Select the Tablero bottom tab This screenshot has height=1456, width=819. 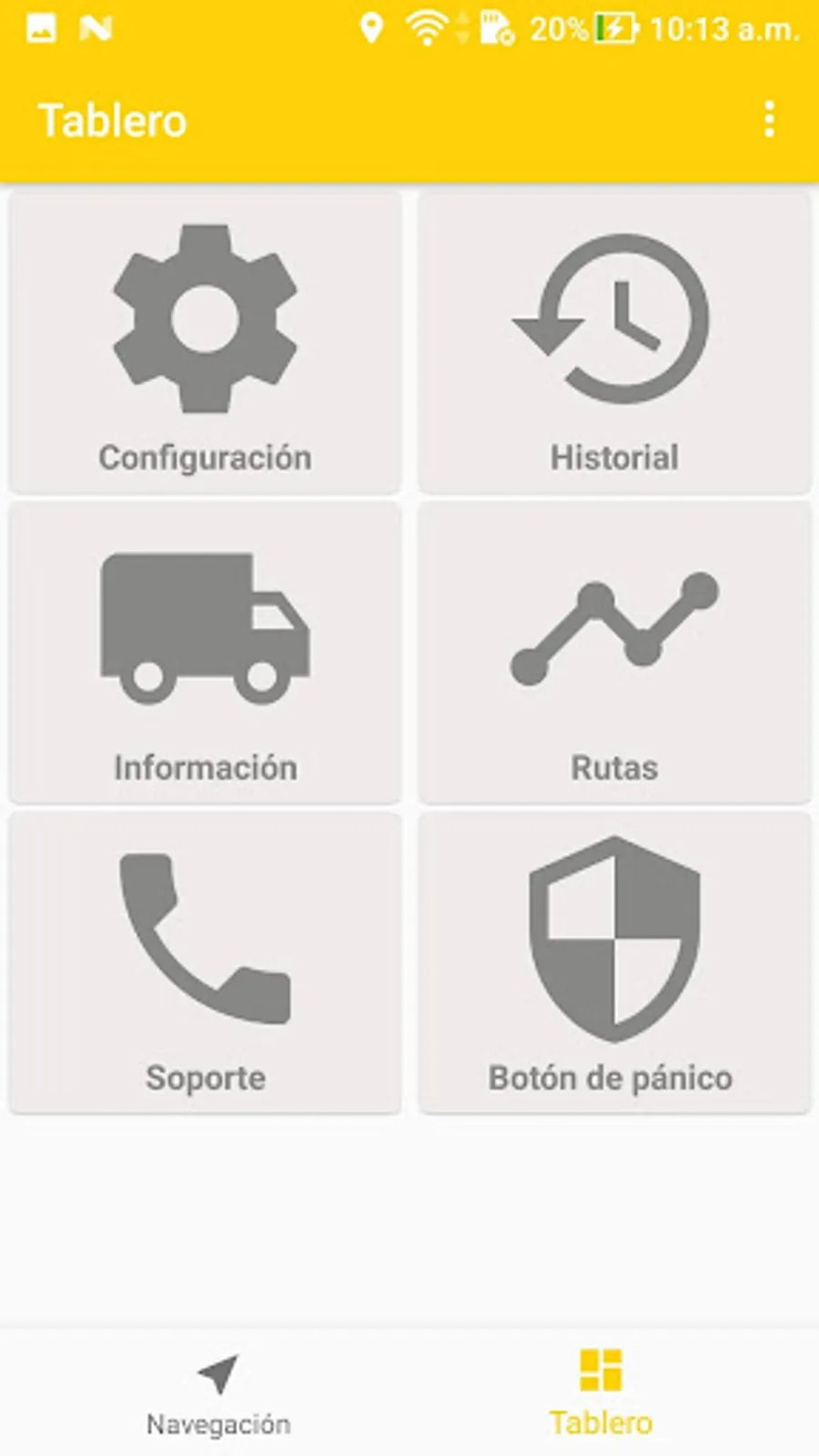(601, 1394)
